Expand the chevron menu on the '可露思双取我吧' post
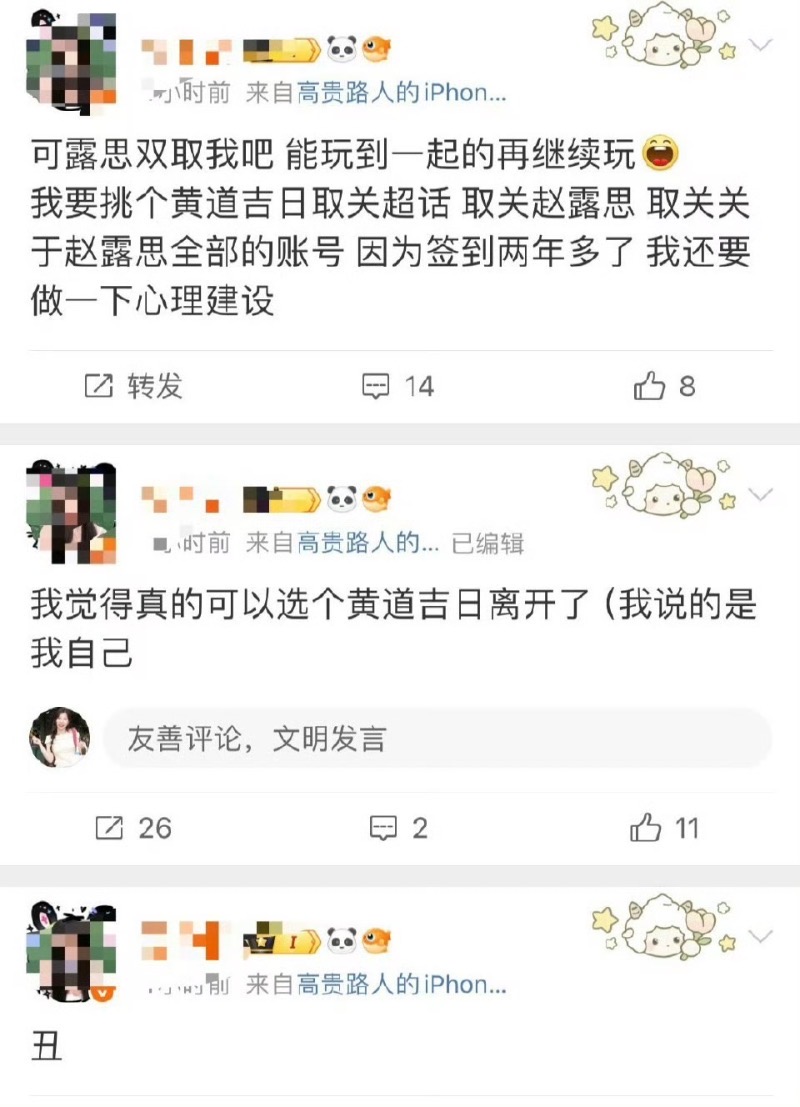 click(762, 45)
